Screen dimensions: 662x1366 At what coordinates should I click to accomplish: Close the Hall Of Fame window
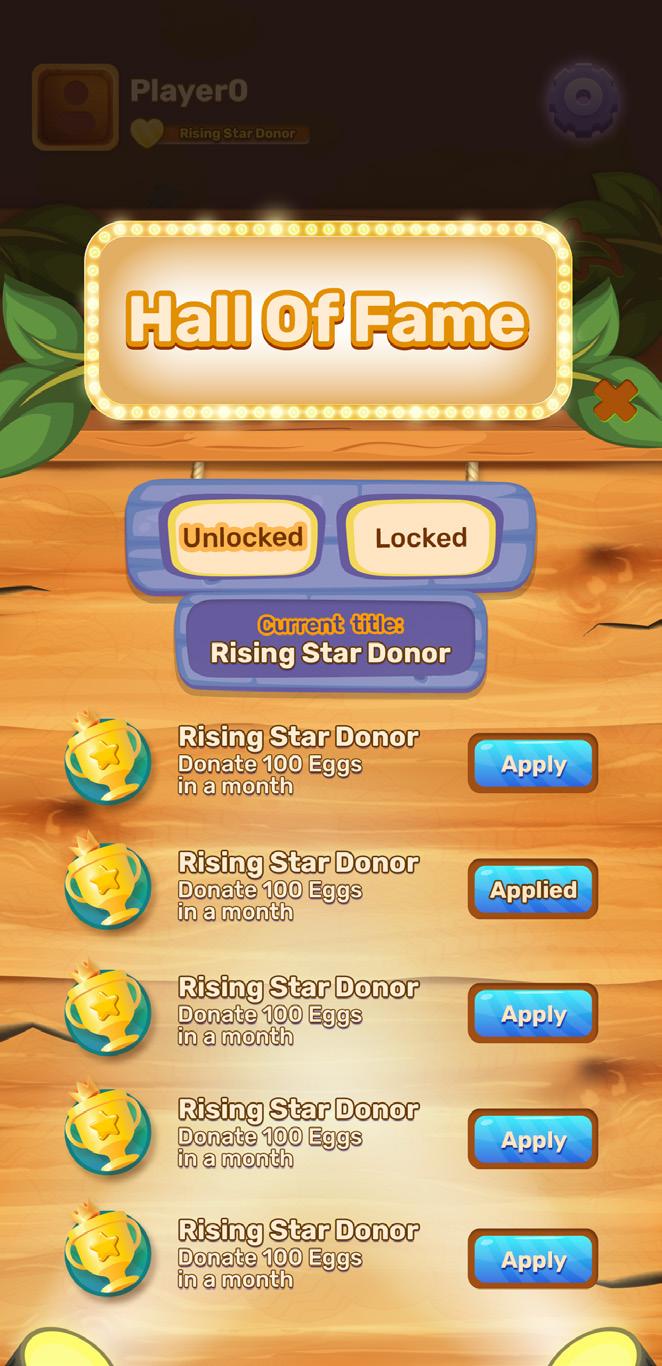point(615,402)
